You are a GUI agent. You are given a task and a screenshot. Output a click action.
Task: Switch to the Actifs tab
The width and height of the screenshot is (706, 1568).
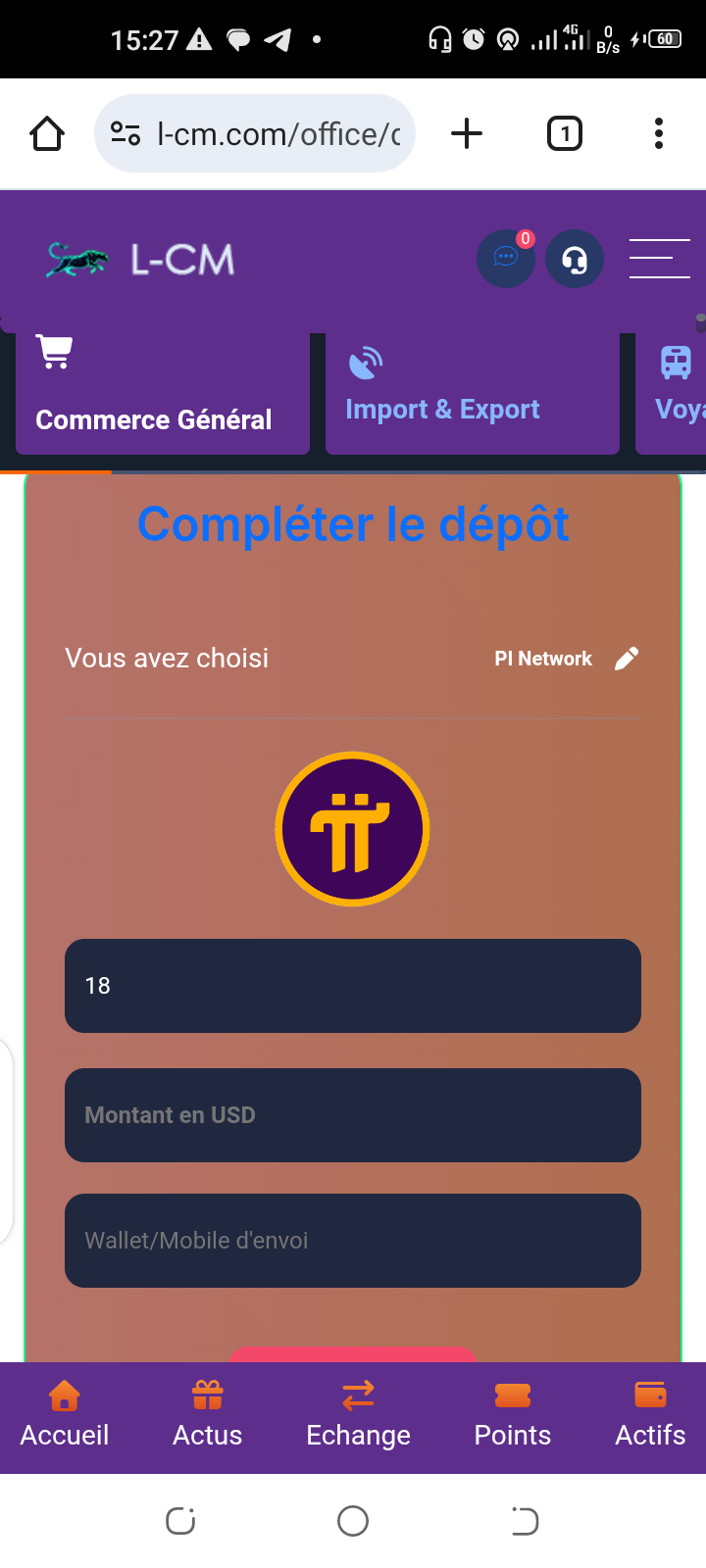(650, 1415)
